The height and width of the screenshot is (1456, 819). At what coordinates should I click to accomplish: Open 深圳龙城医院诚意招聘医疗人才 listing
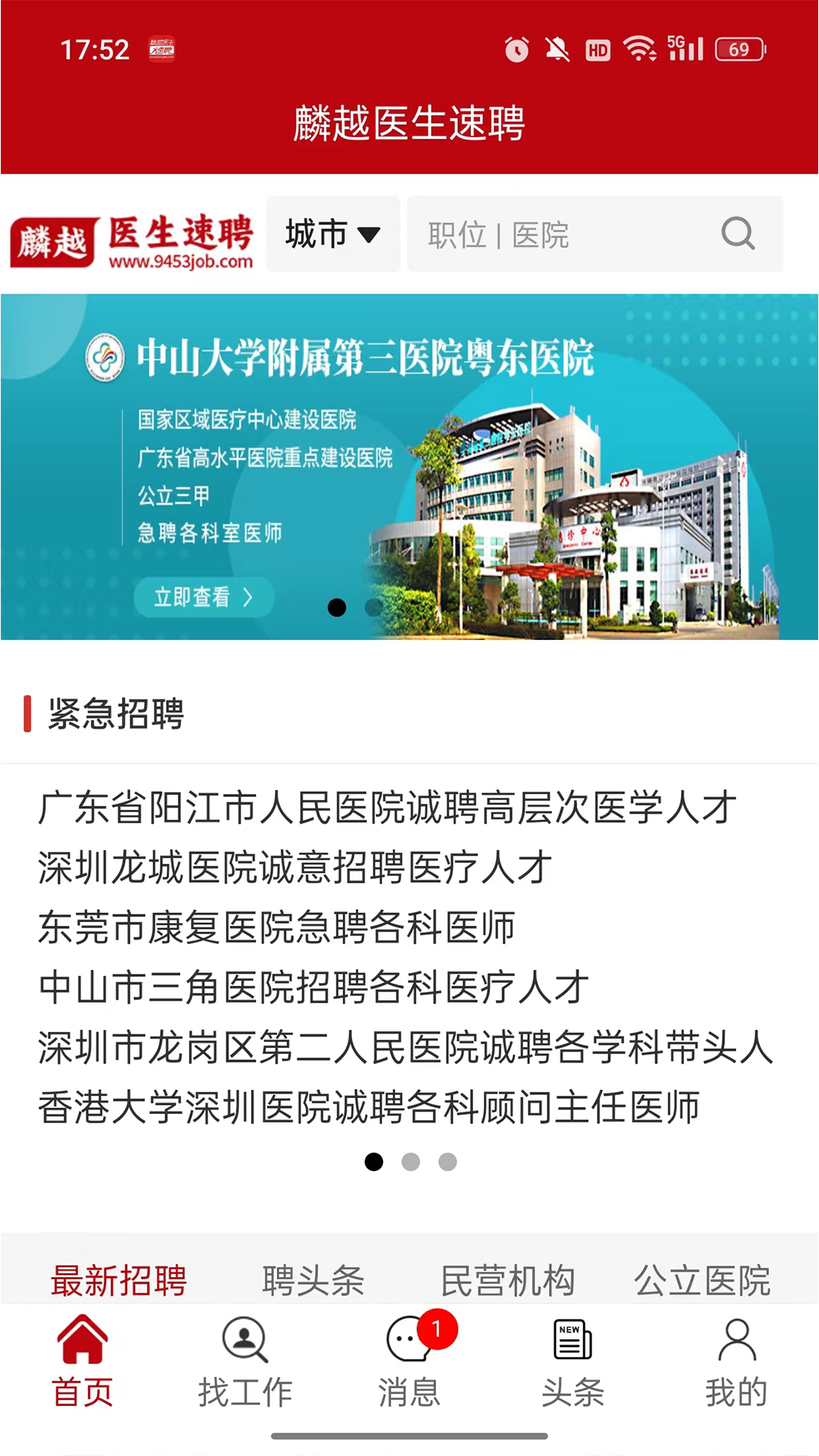[294, 864]
